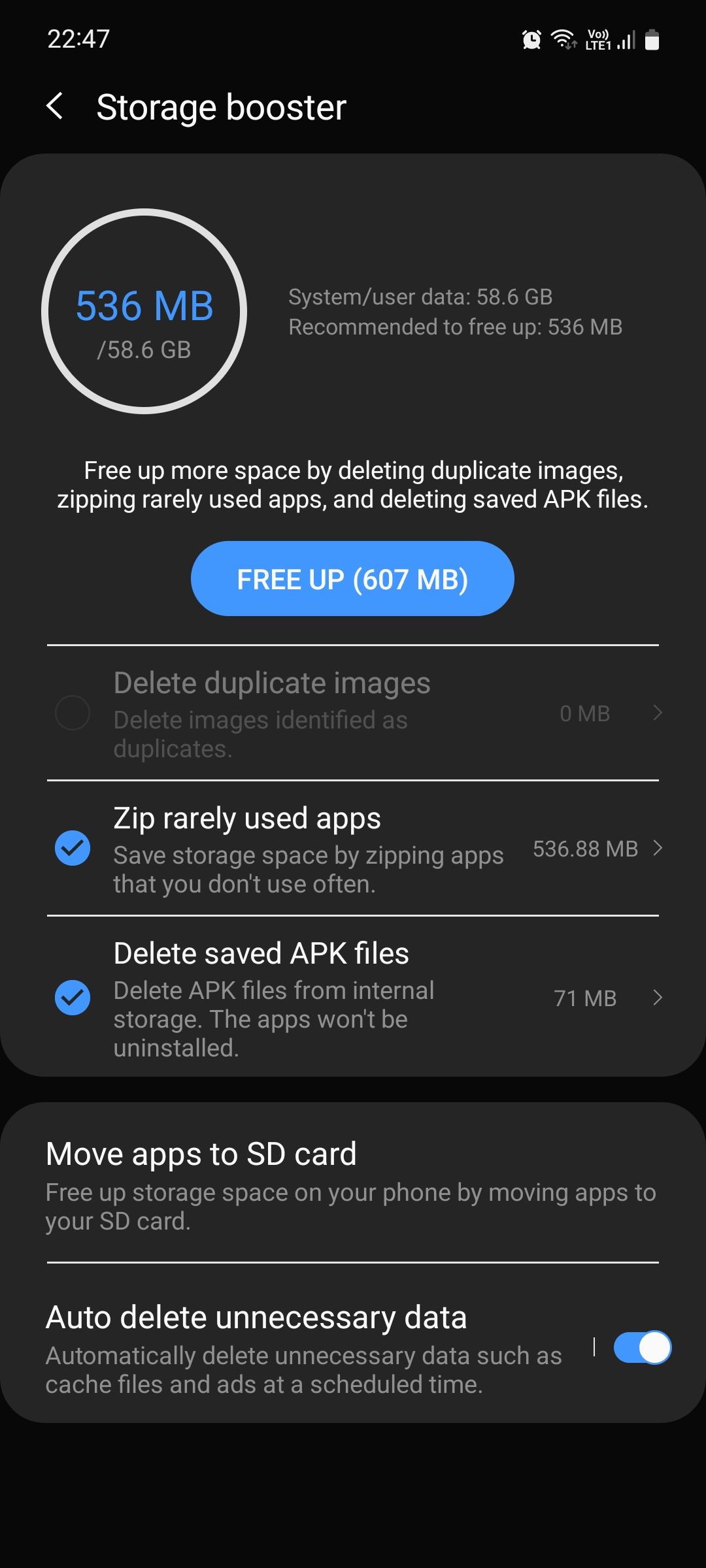This screenshot has height=1568, width=706.
Task: Tap the FREE UP (607 MB) button
Action: click(352, 578)
